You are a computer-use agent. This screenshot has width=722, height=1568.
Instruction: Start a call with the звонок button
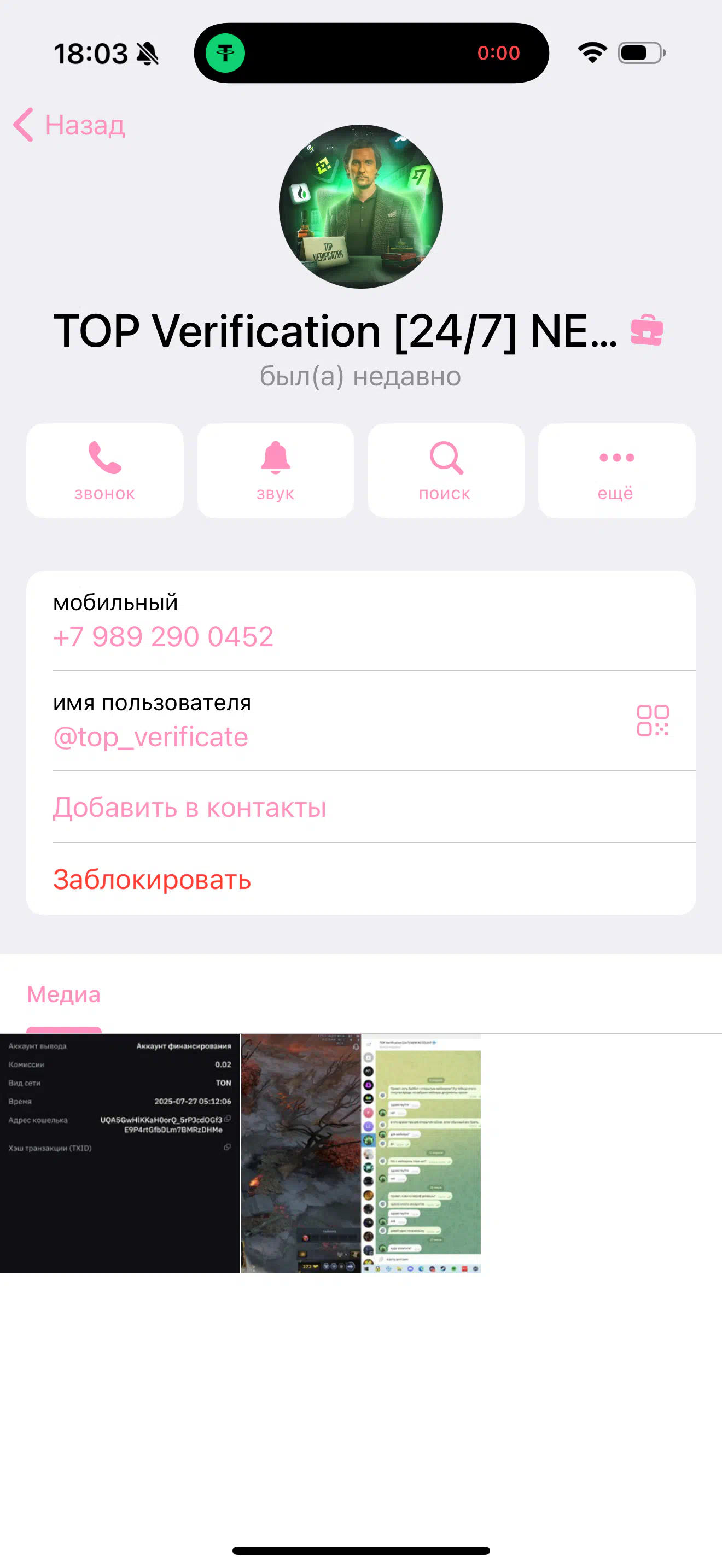coord(104,471)
